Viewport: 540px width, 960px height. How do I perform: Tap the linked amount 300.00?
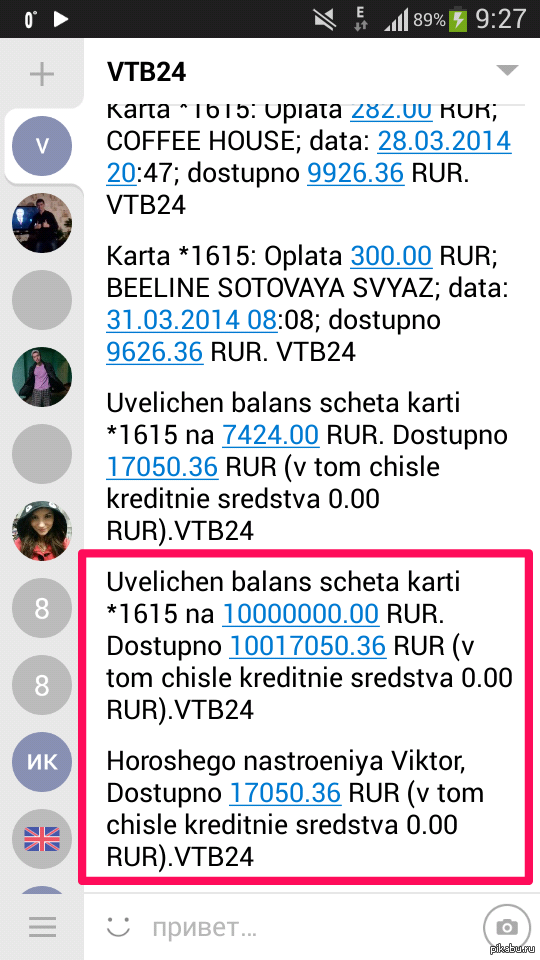coord(391,255)
